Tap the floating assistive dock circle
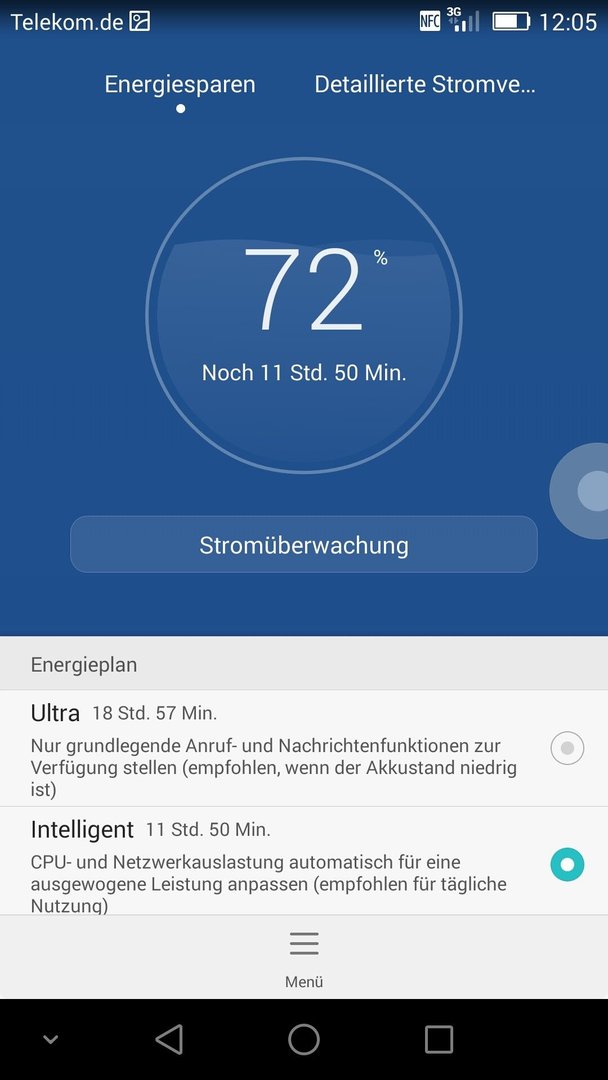 click(x=582, y=490)
